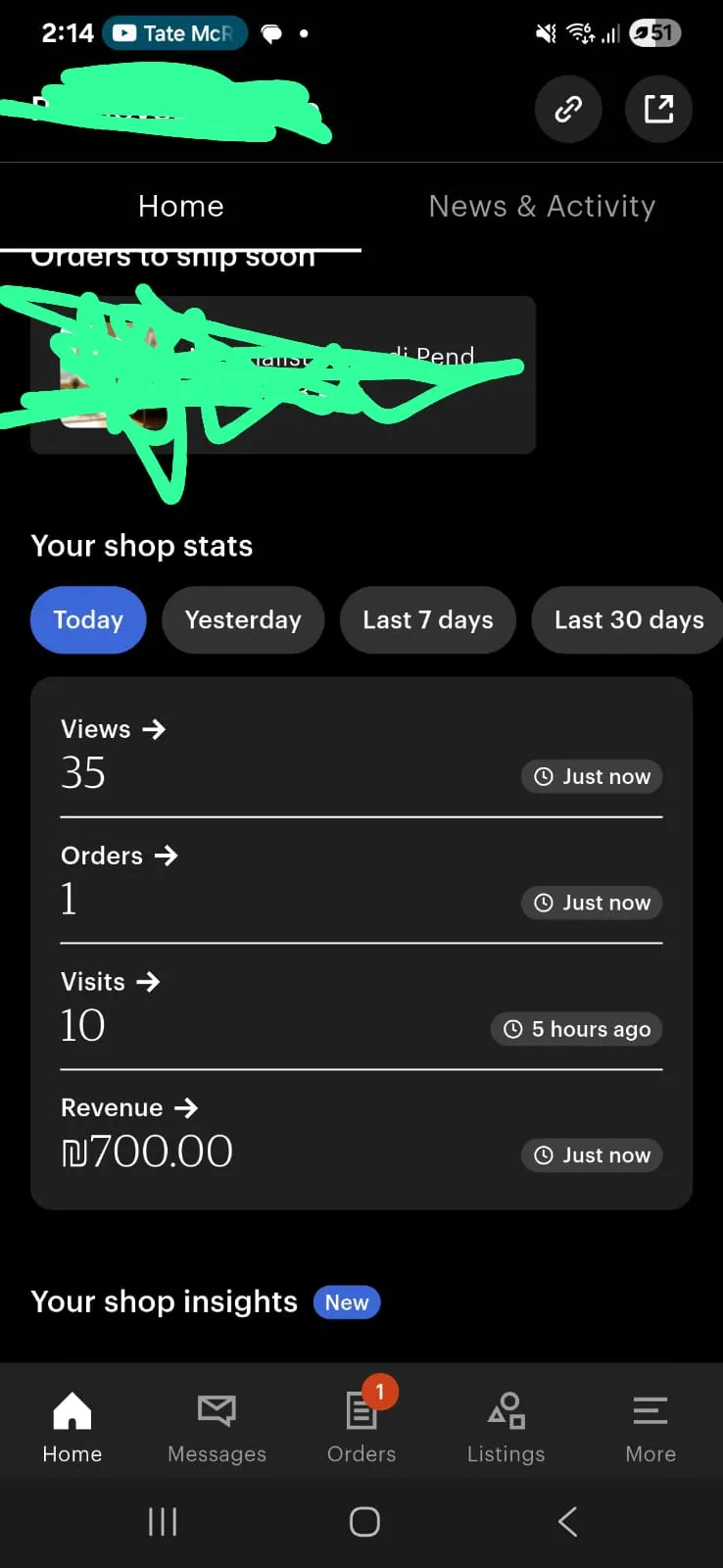The width and height of the screenshot is (723, 1568).
Task: Copy the shop link icon
Action: [568, 109]
